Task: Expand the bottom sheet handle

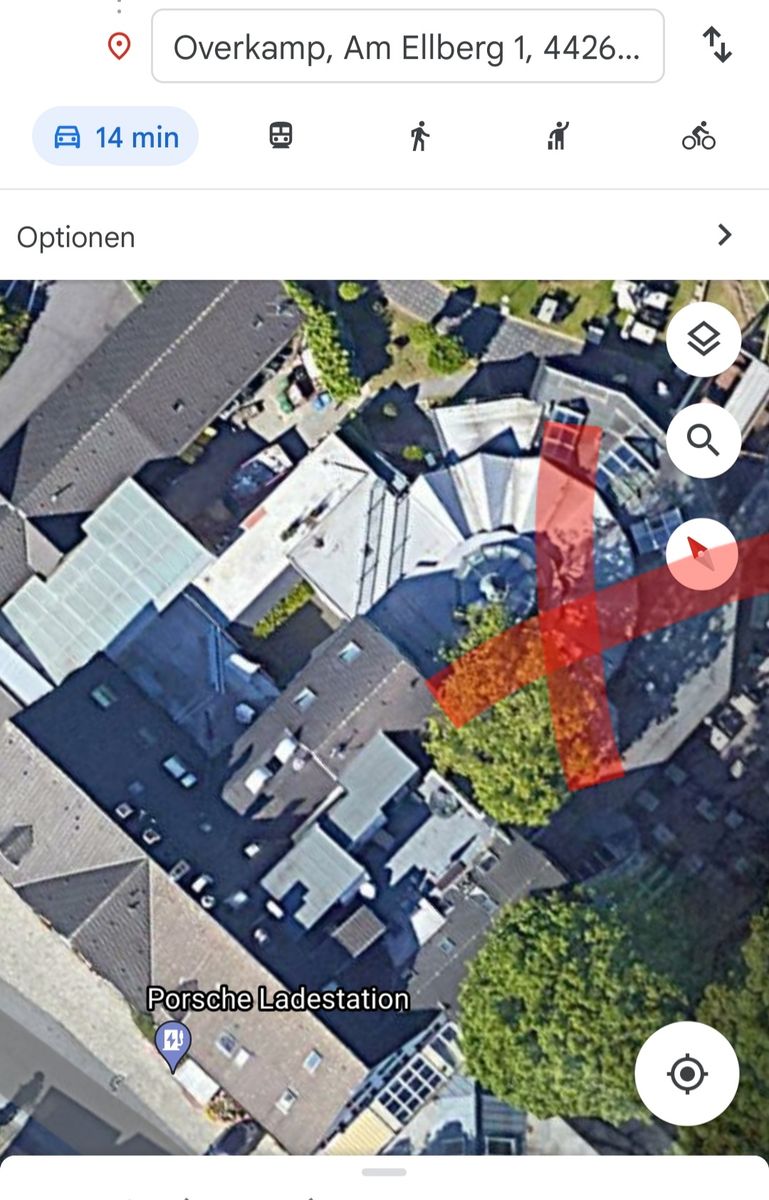Action: [x=384, y=1172]
